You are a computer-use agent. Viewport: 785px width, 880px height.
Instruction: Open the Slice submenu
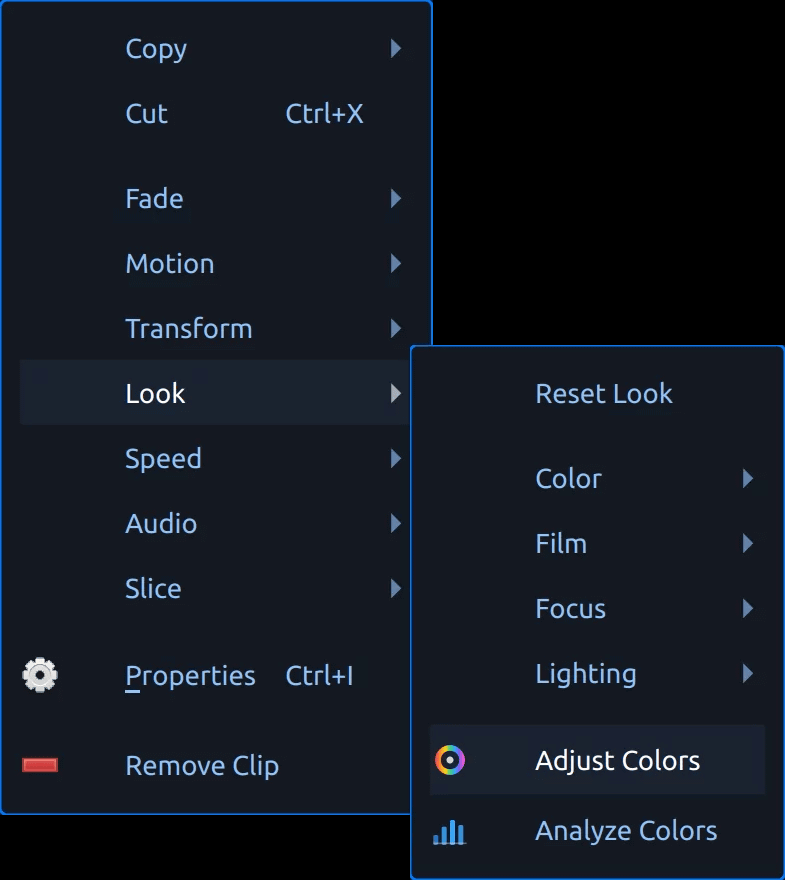215,589
